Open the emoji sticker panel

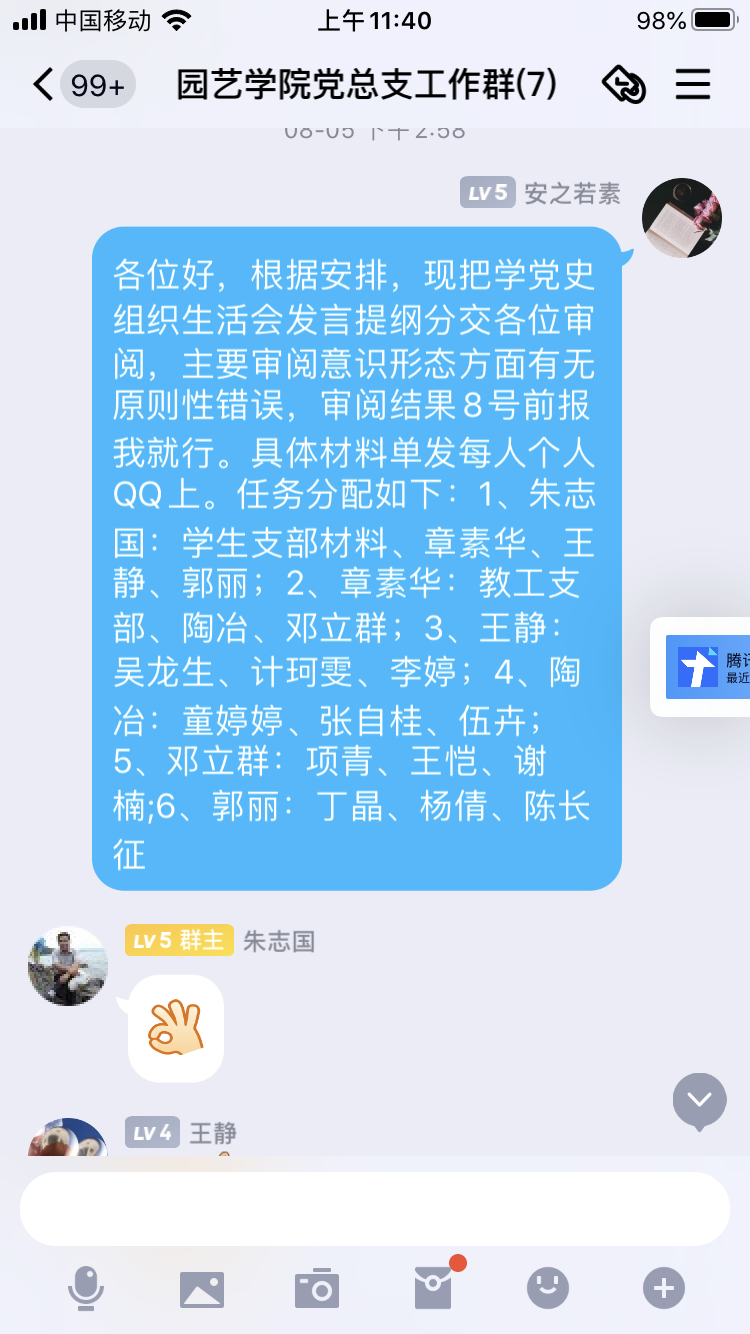click(x=548, y=1288)
